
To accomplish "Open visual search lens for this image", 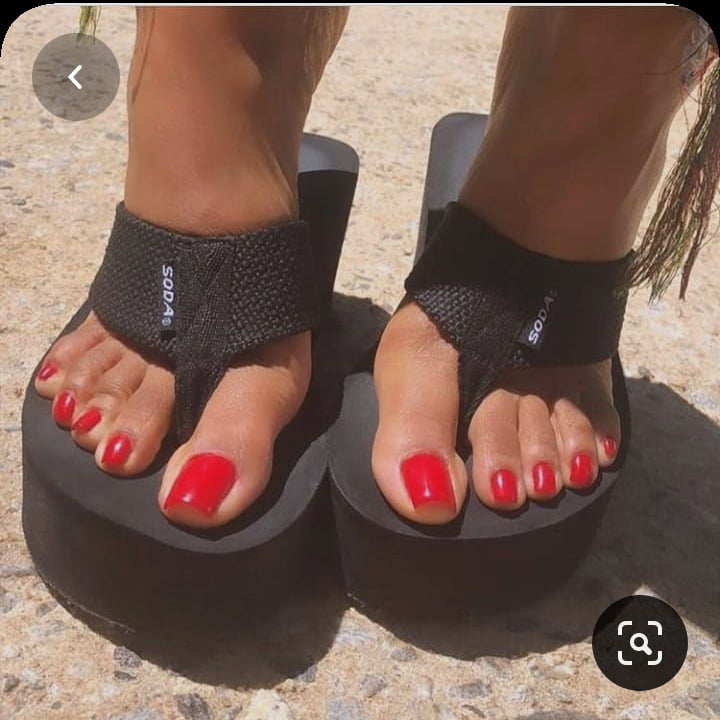I will point(640,643).
